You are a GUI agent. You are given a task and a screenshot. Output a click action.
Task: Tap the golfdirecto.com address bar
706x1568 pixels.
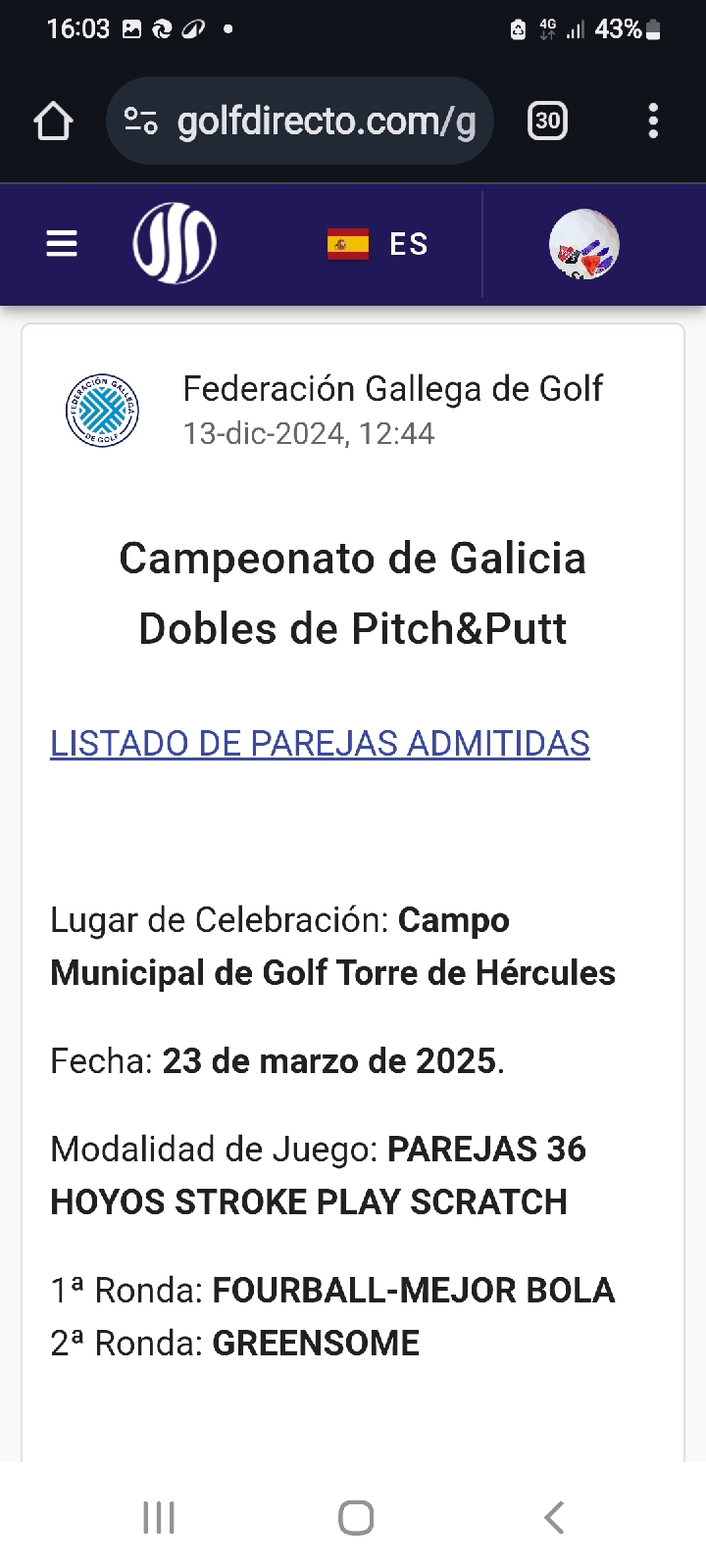(x=299, y=122)
